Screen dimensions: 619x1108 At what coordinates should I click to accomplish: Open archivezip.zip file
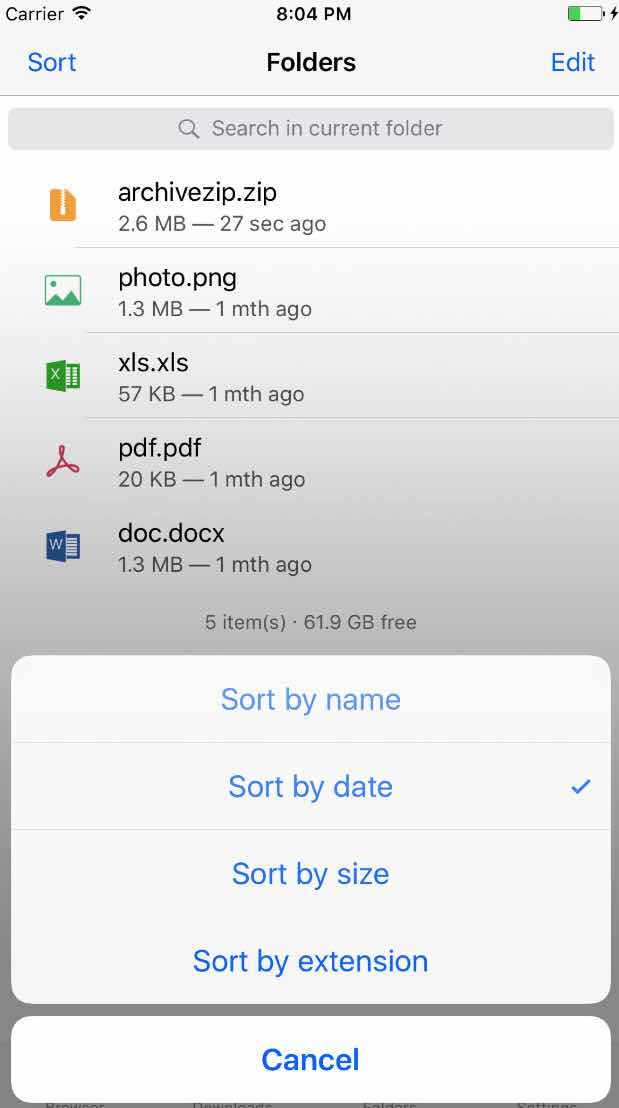click(x=310, y=206)
